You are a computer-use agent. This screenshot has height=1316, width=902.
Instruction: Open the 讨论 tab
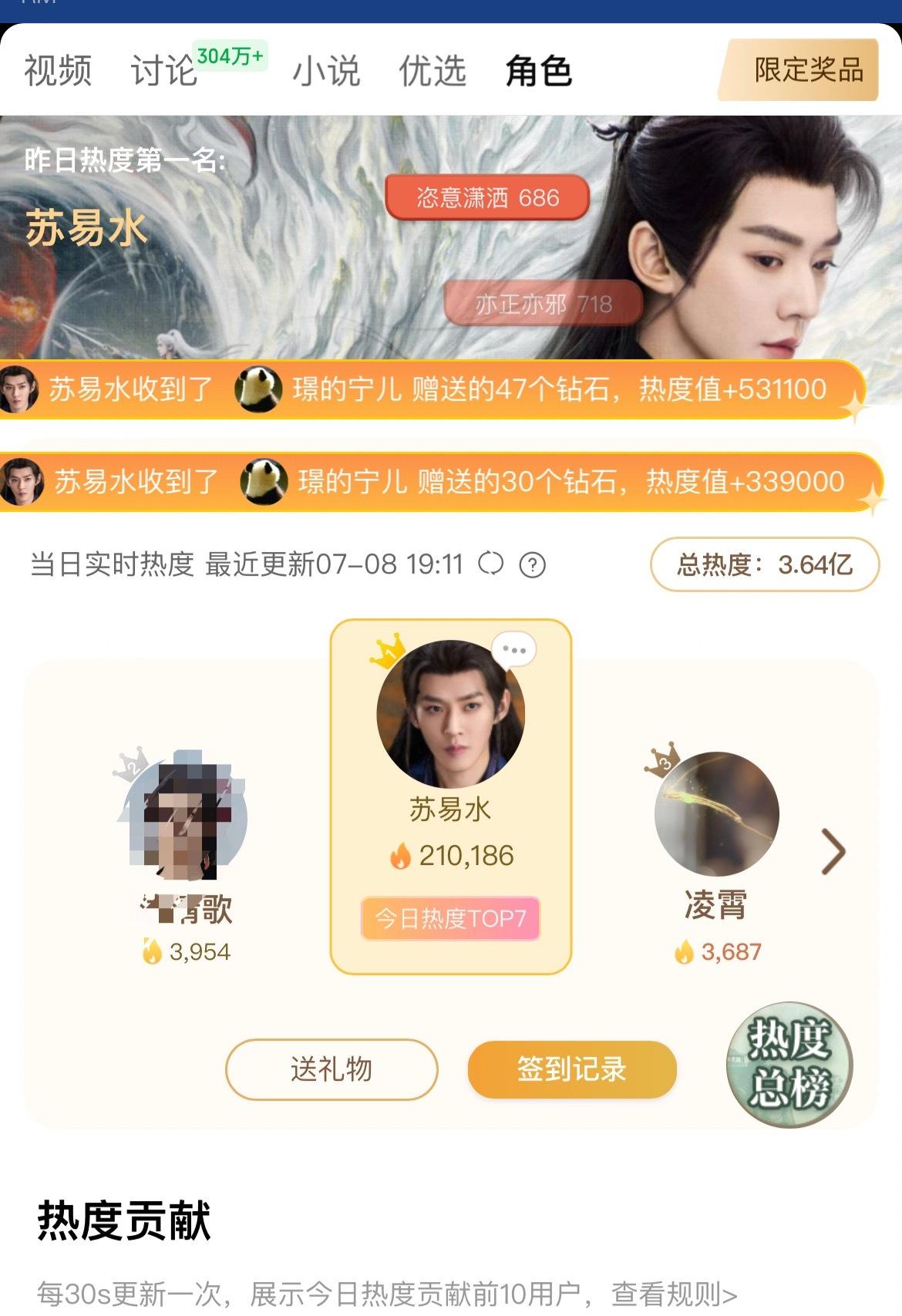[163, 71]
